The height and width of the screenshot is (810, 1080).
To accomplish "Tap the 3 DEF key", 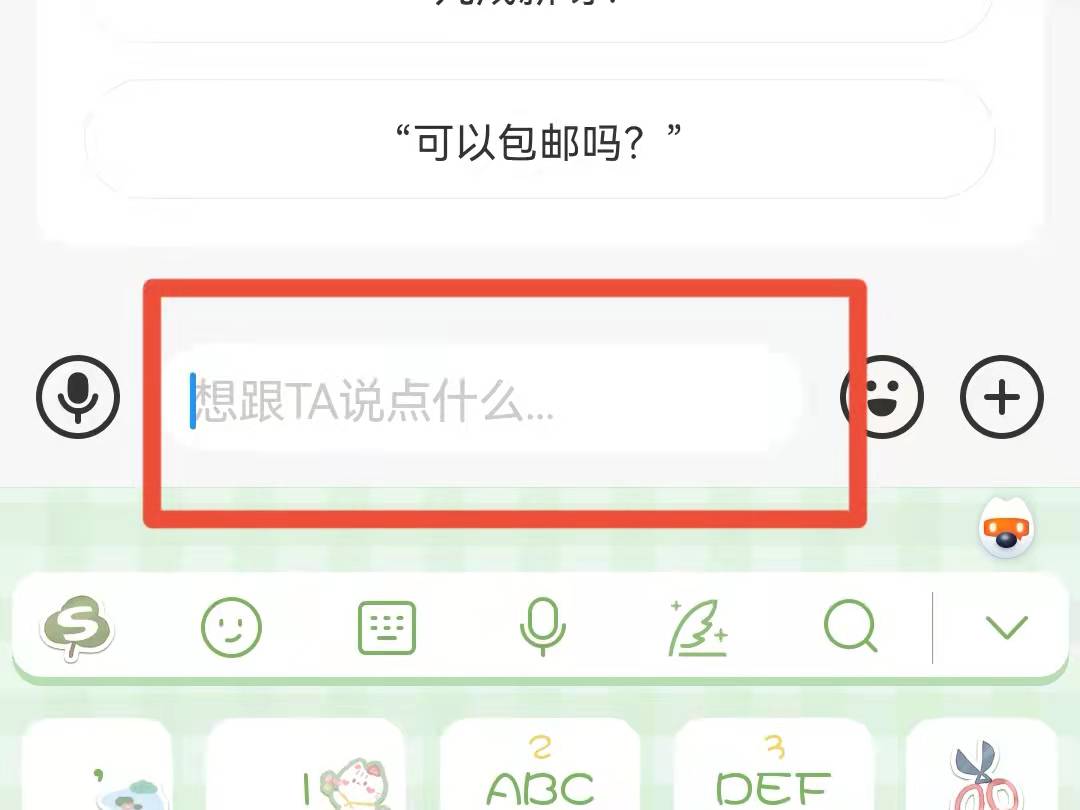I will pos(773,770).
